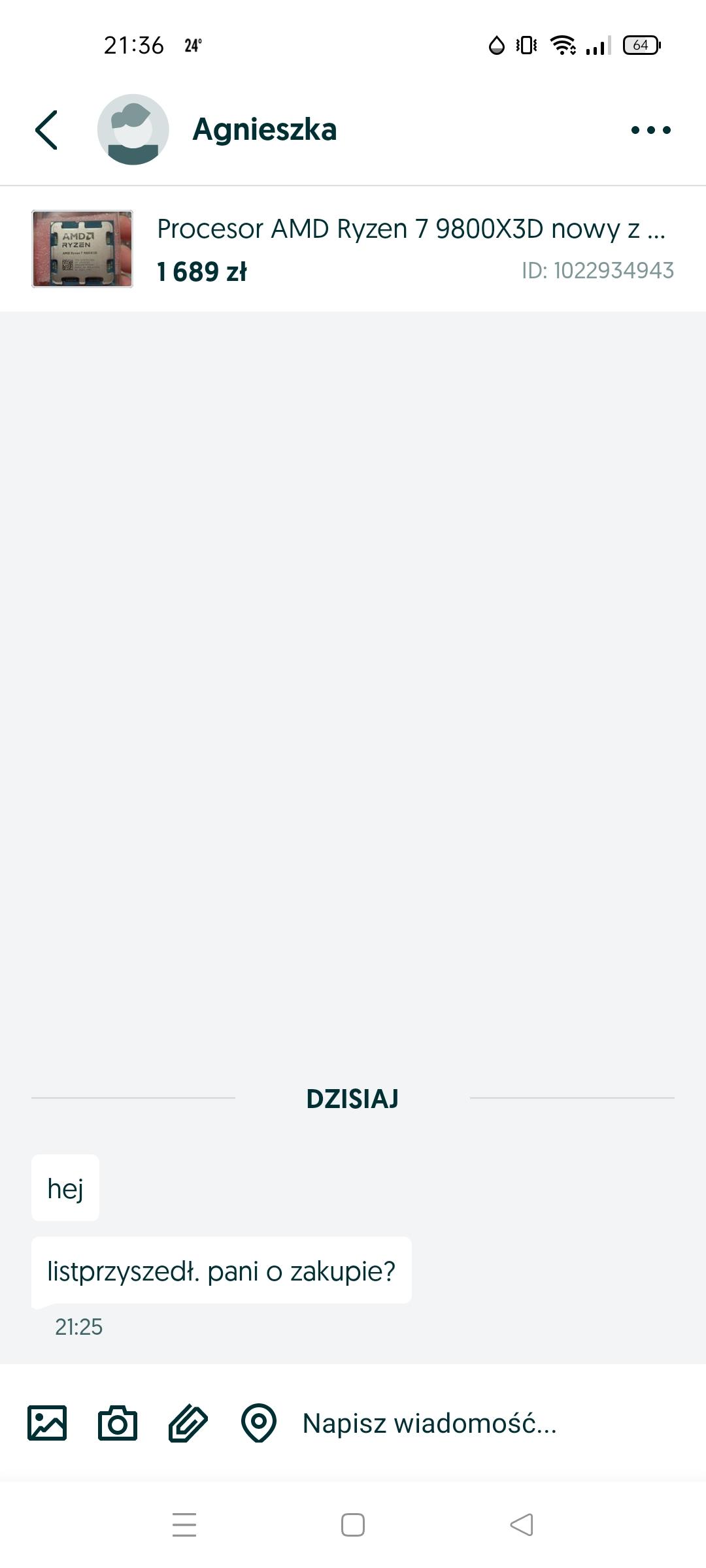Share a location with the pin icon
This screenshot has width=706, height=1568.
pos(259,1422)
